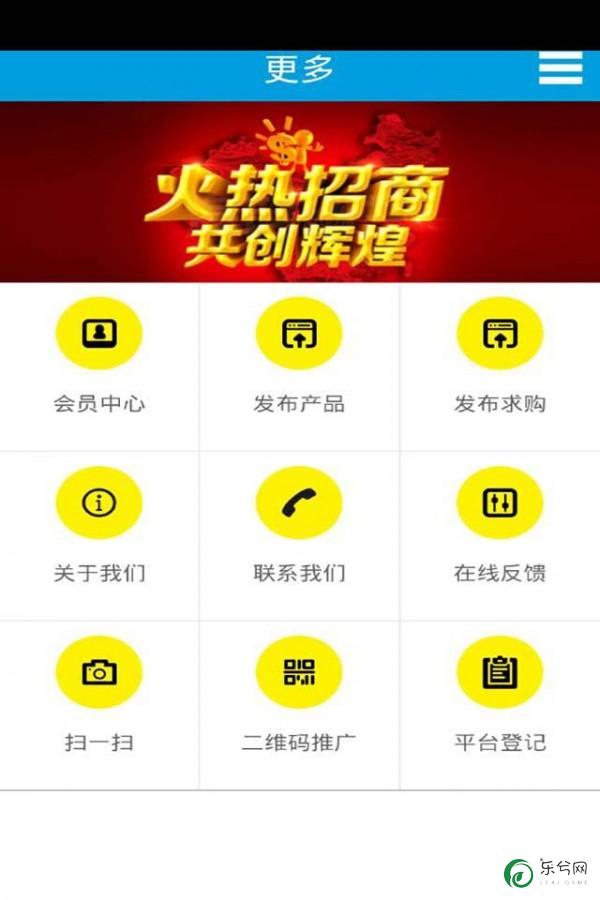Launch 扫一扫 camera scanner
The height and width of the screenshot is (900, 600).
[x=99, y=672]
